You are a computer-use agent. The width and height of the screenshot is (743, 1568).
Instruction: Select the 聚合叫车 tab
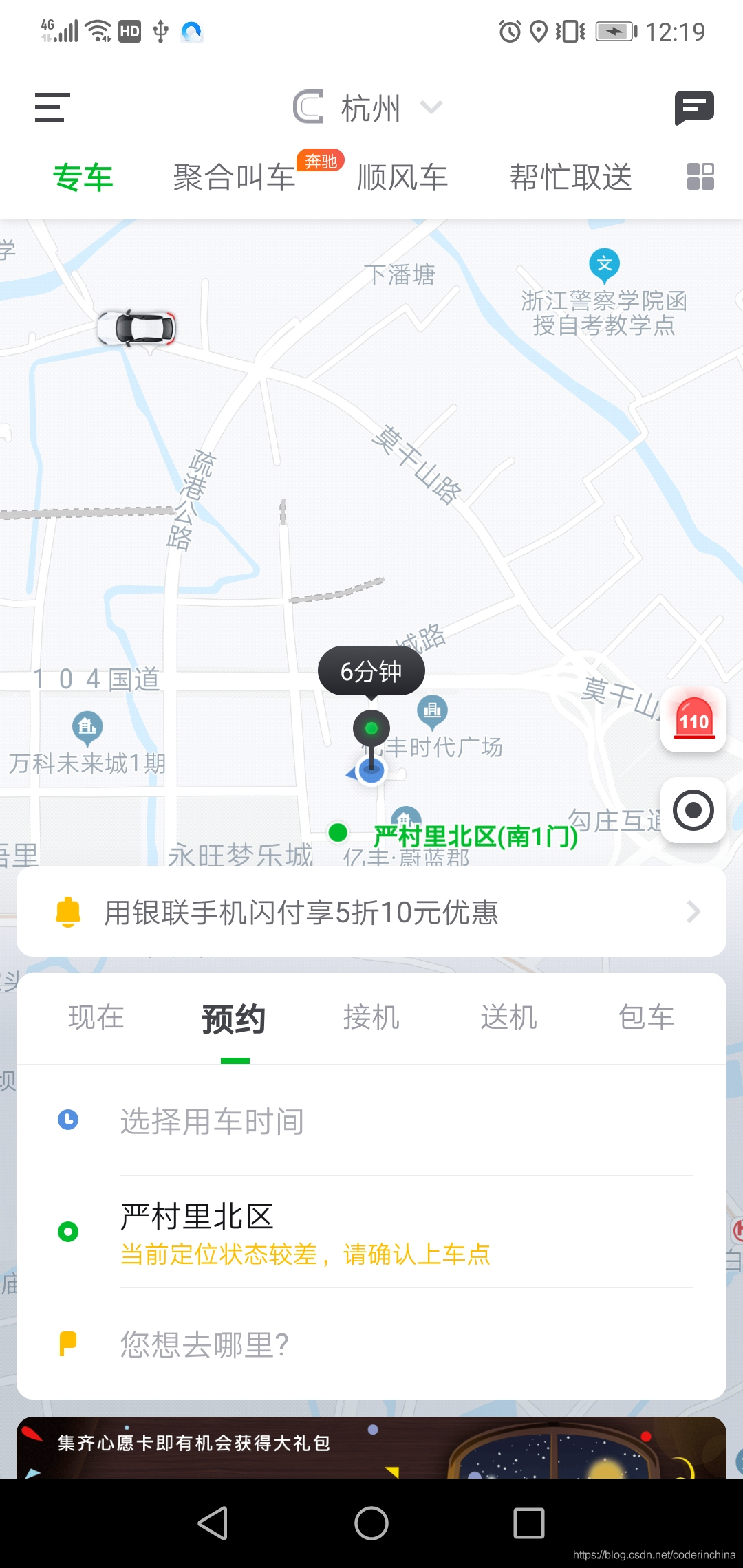coord(234,177)
